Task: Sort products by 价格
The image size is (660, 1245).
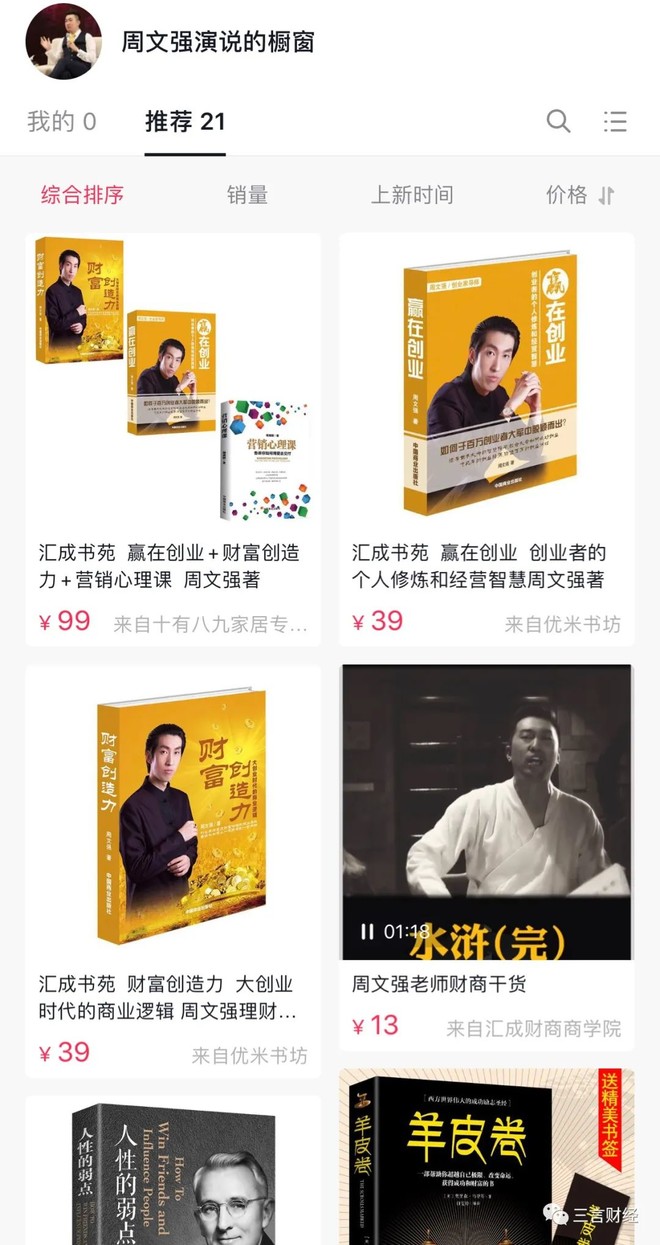Action: point(579,195)
